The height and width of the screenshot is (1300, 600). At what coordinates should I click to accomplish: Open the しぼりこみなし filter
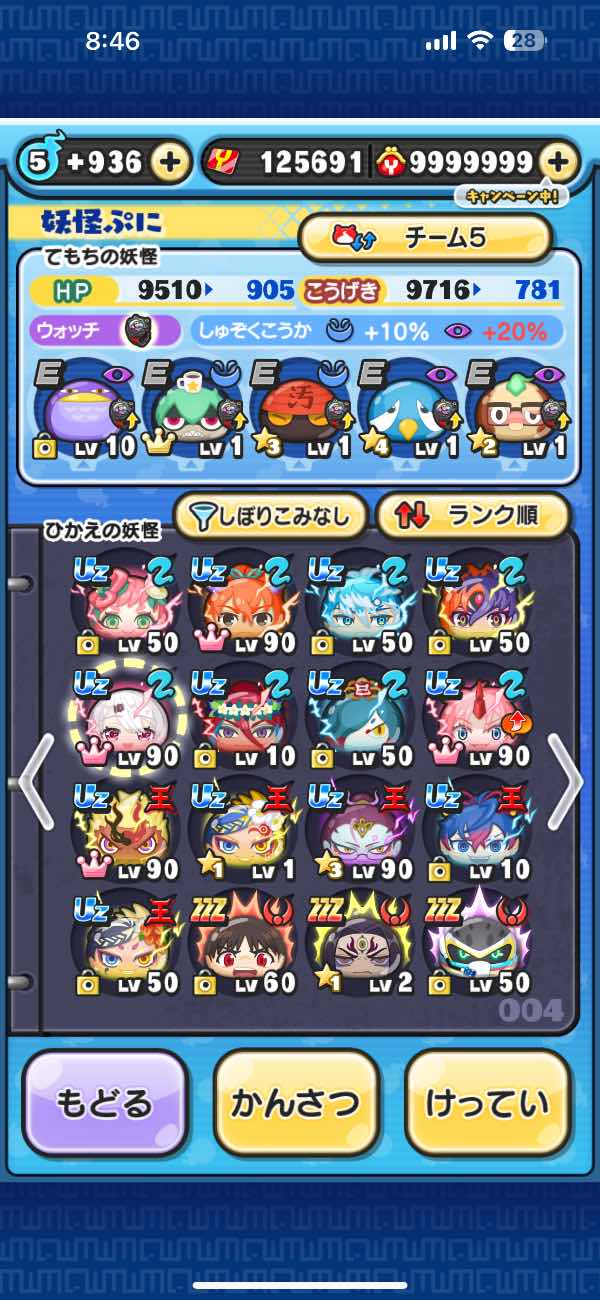[x=271, y=516]
